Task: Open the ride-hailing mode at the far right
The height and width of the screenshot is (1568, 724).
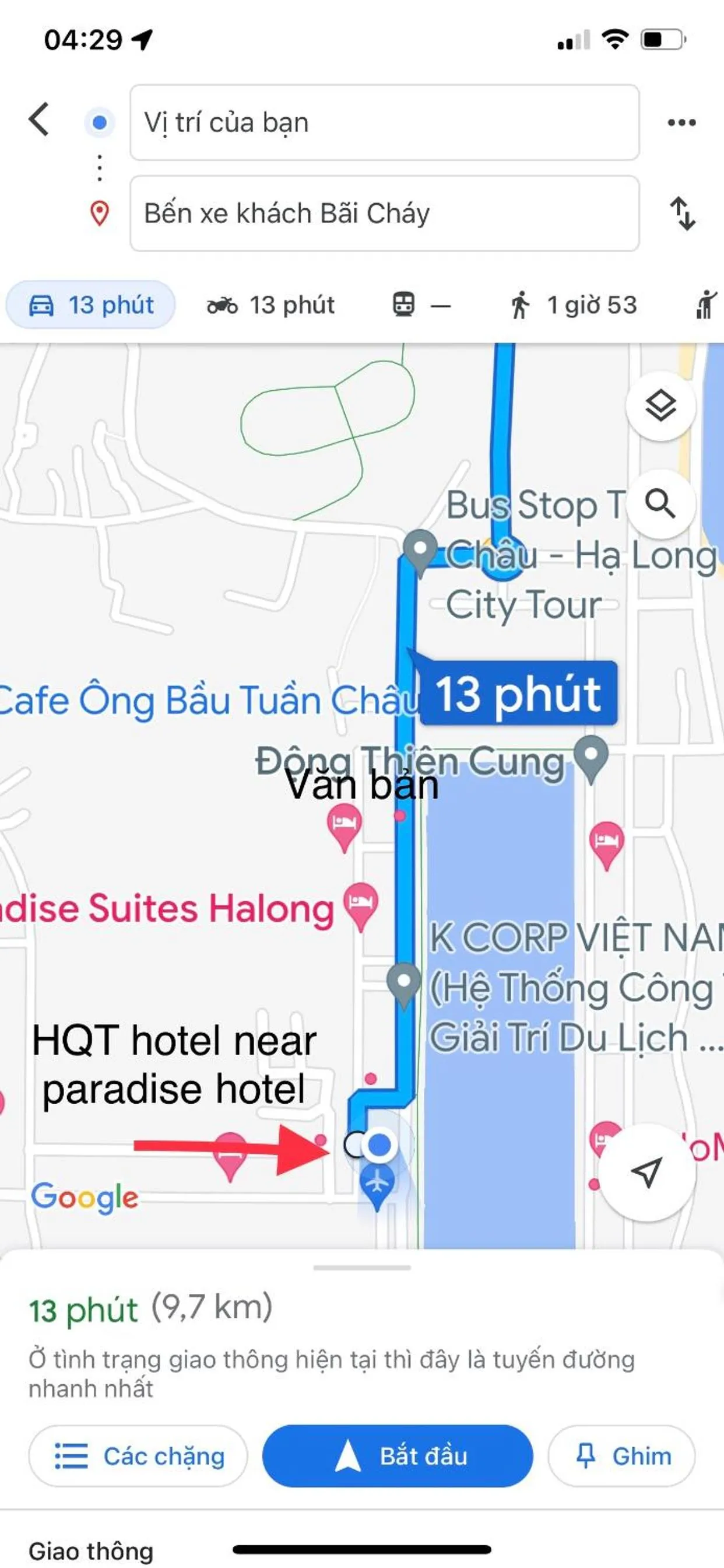Action: 706,306
